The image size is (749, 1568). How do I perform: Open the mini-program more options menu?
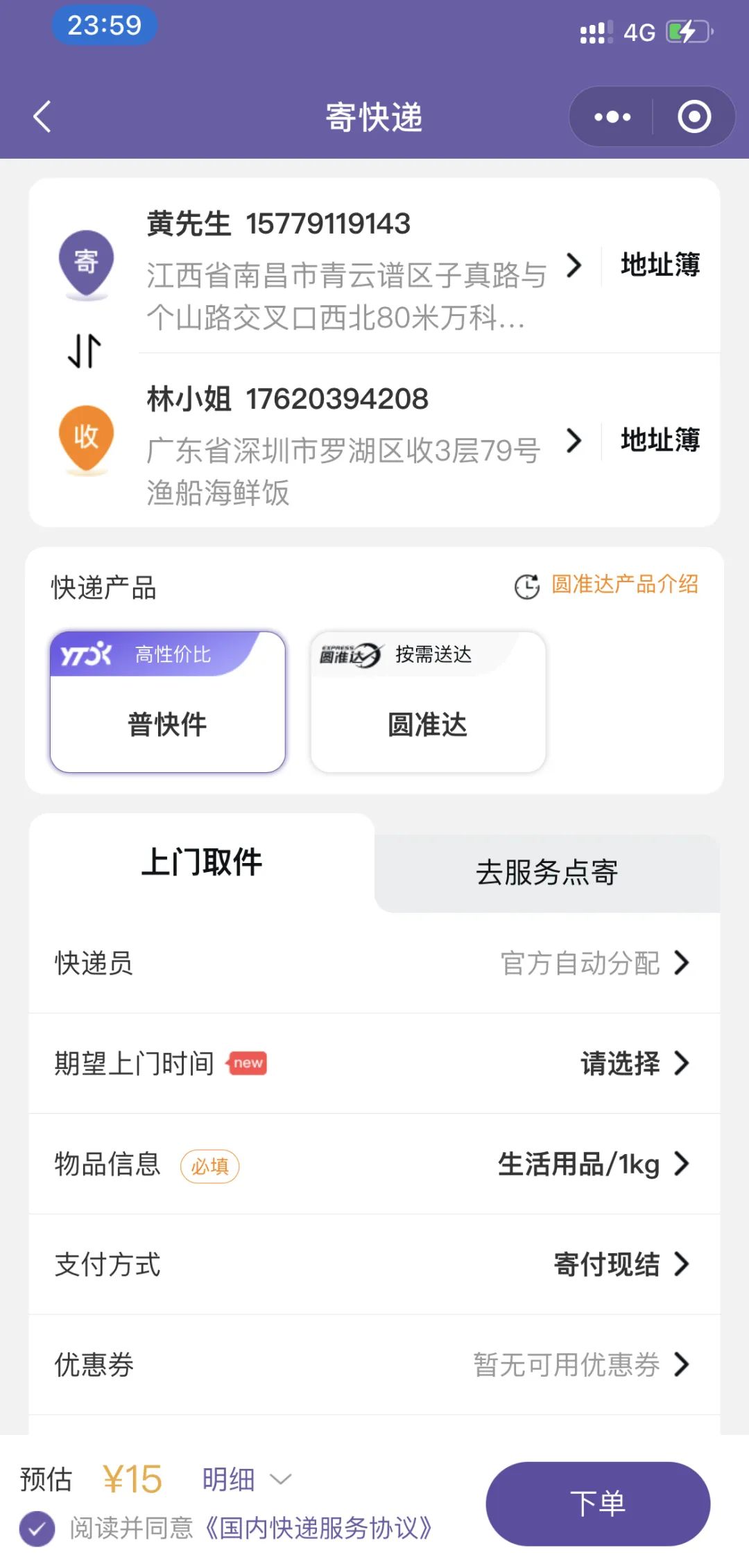(612, 116)
